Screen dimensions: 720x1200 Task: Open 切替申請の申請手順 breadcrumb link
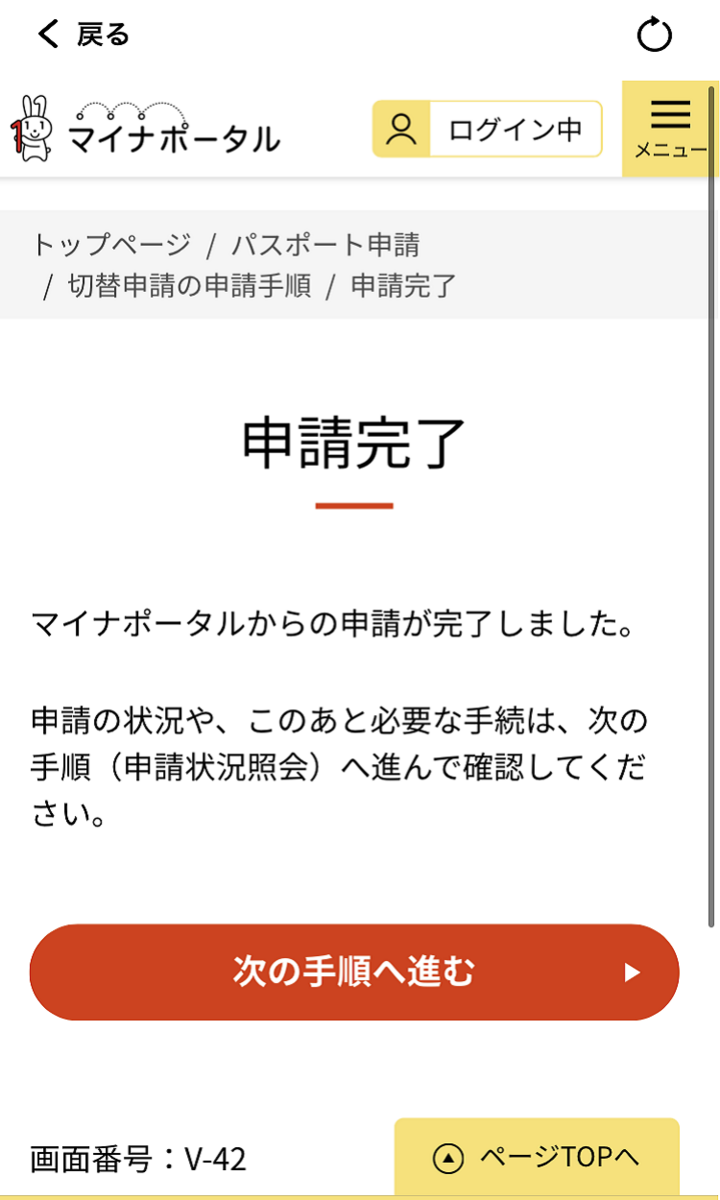[190, 286]
